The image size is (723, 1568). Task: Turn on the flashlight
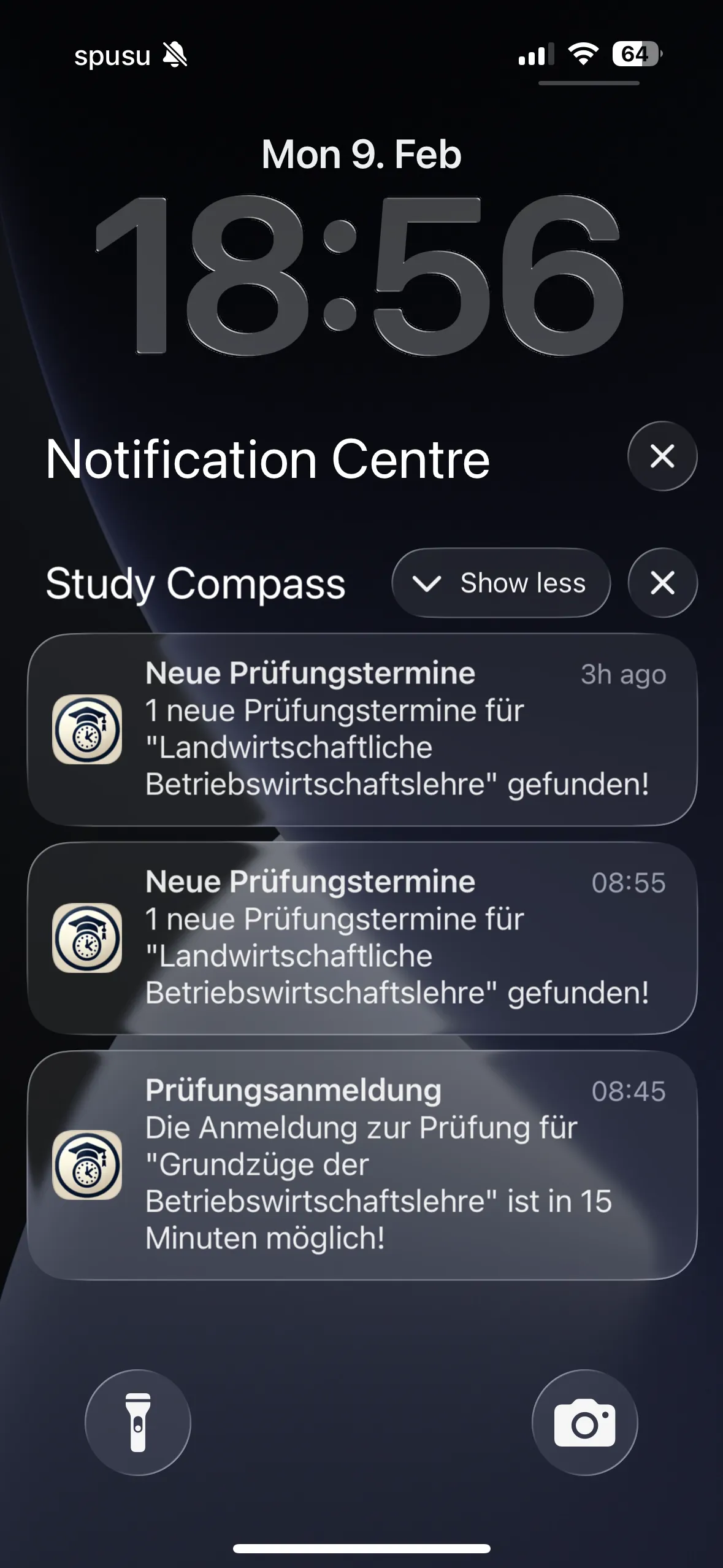138,1423
